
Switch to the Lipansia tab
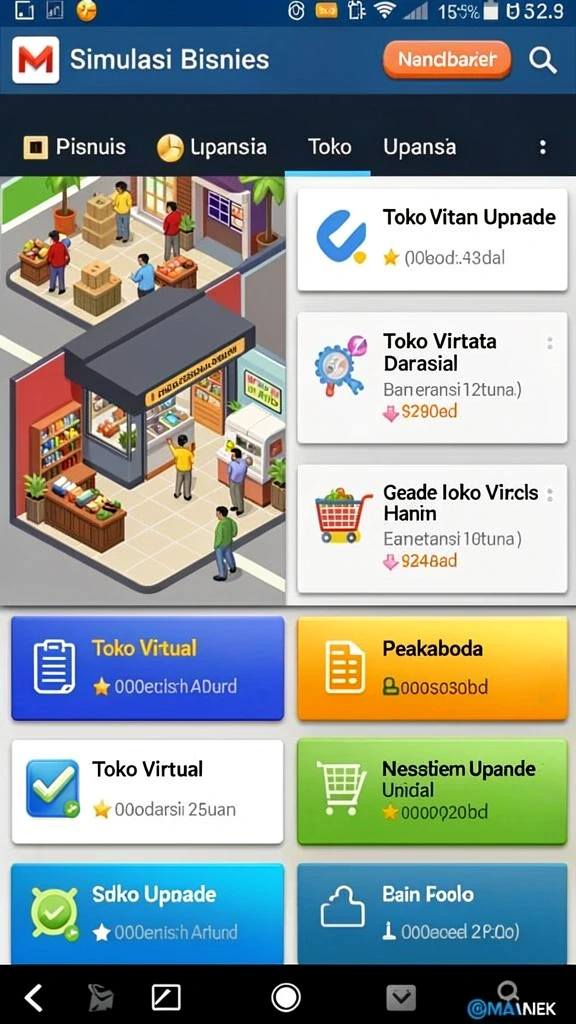point(212,147)
